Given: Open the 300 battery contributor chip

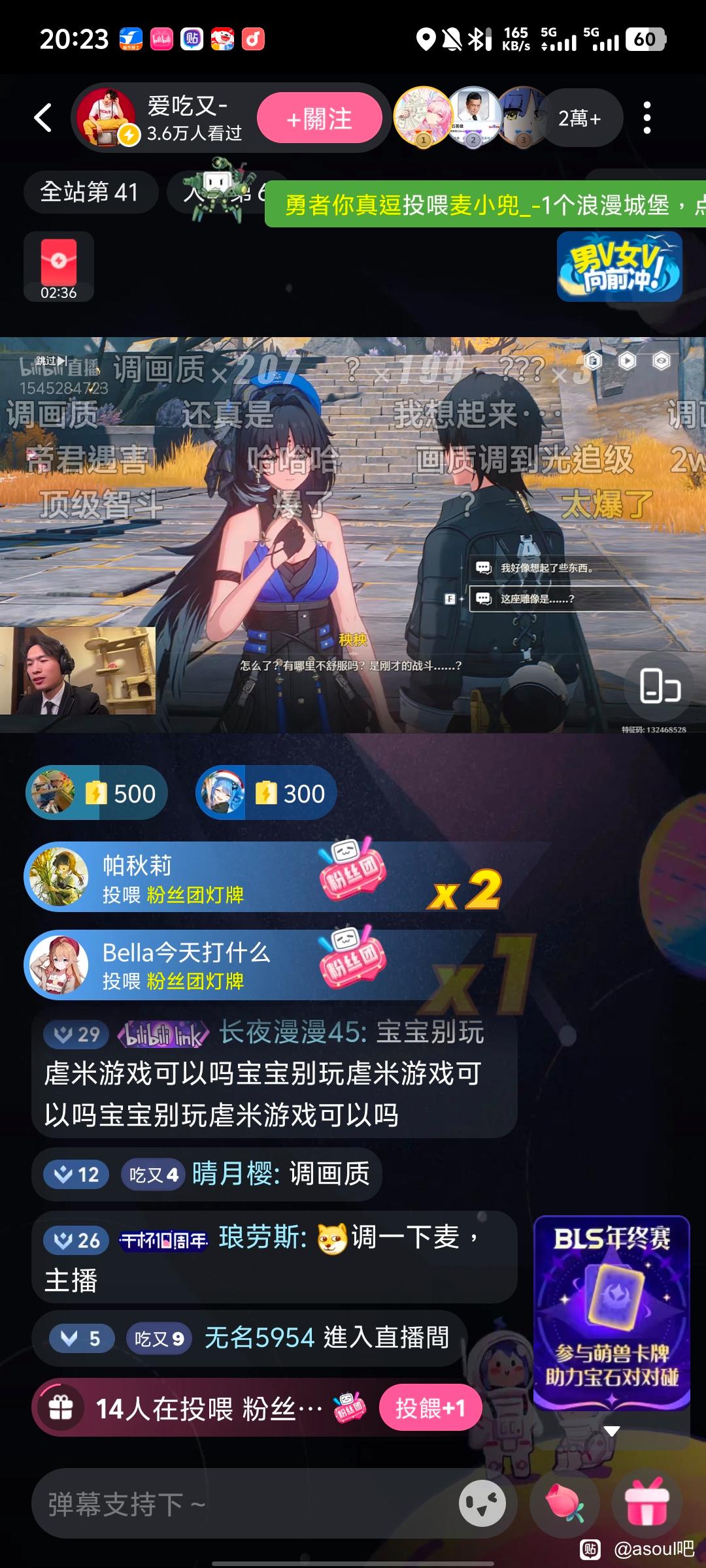Looking at the screenshot, I should (x=266, y=793).
